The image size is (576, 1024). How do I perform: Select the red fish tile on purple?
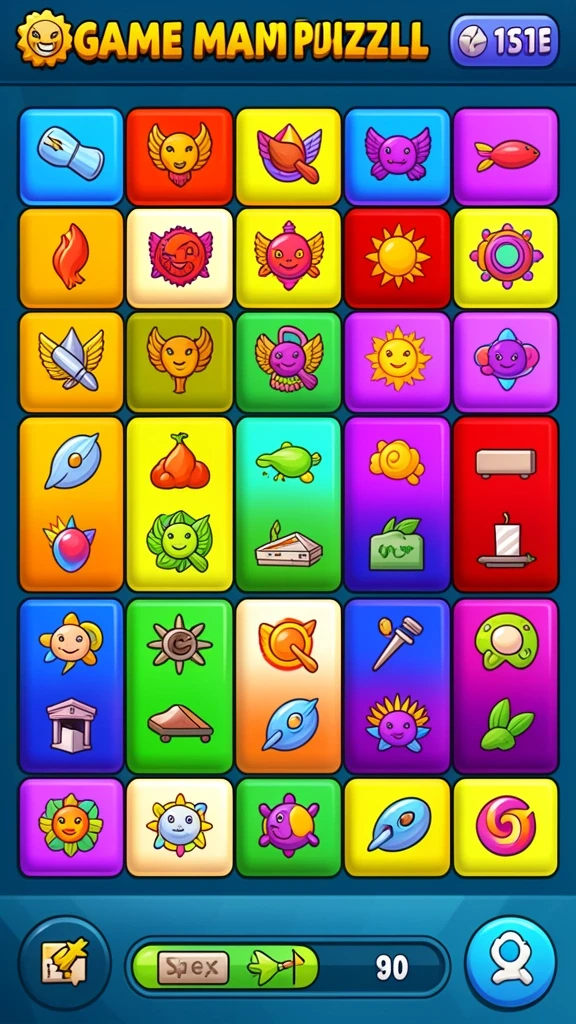(x=506, y=157)
